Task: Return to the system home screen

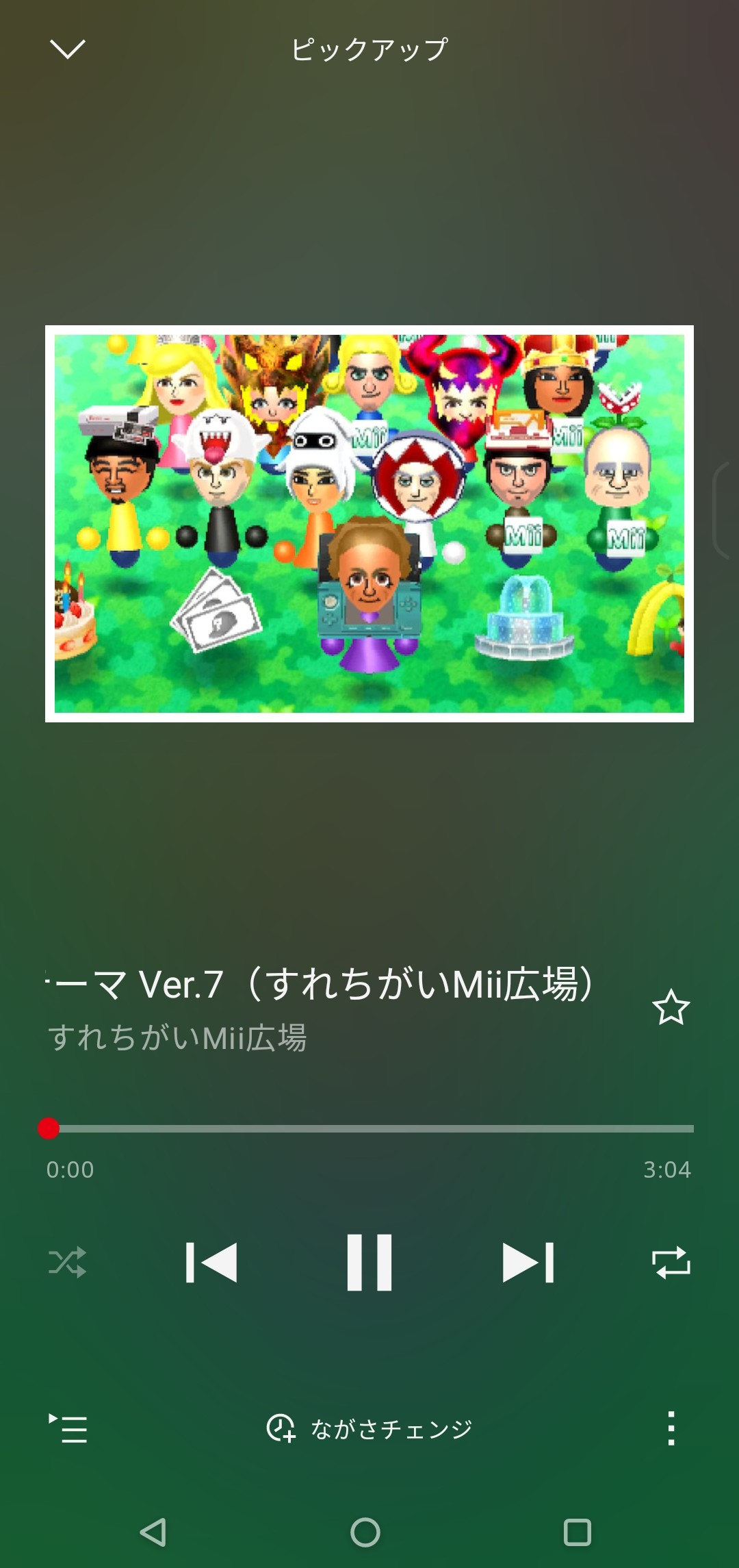Action: tap(365, 1532)
